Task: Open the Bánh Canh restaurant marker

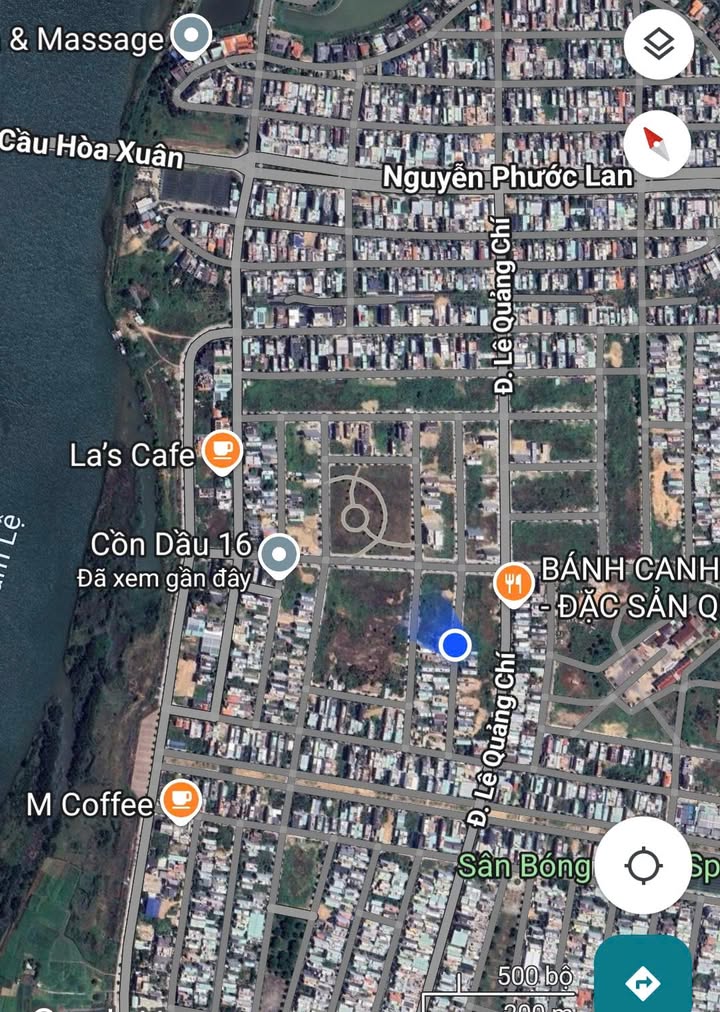Action: coord(513,583)
